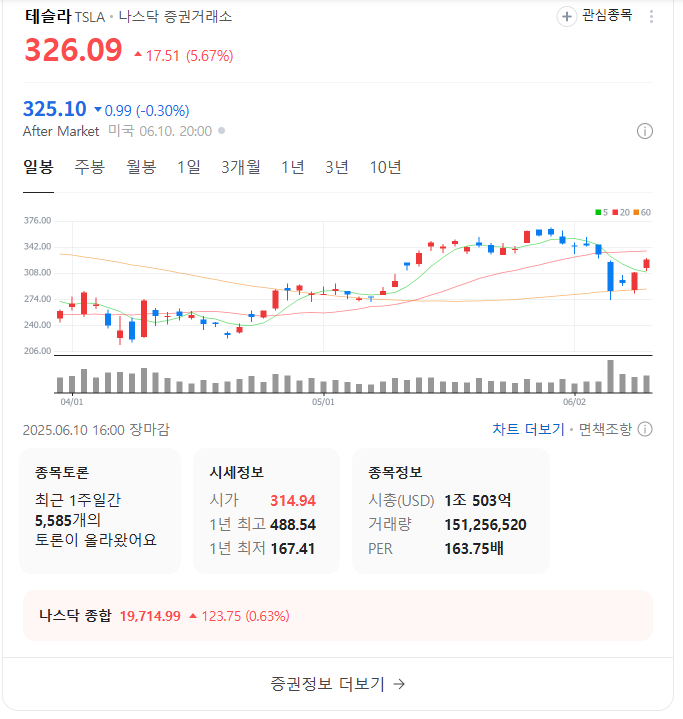Tap 증권정보 더보기 for more
683x719 pixels.
click(x=338, y=684)
